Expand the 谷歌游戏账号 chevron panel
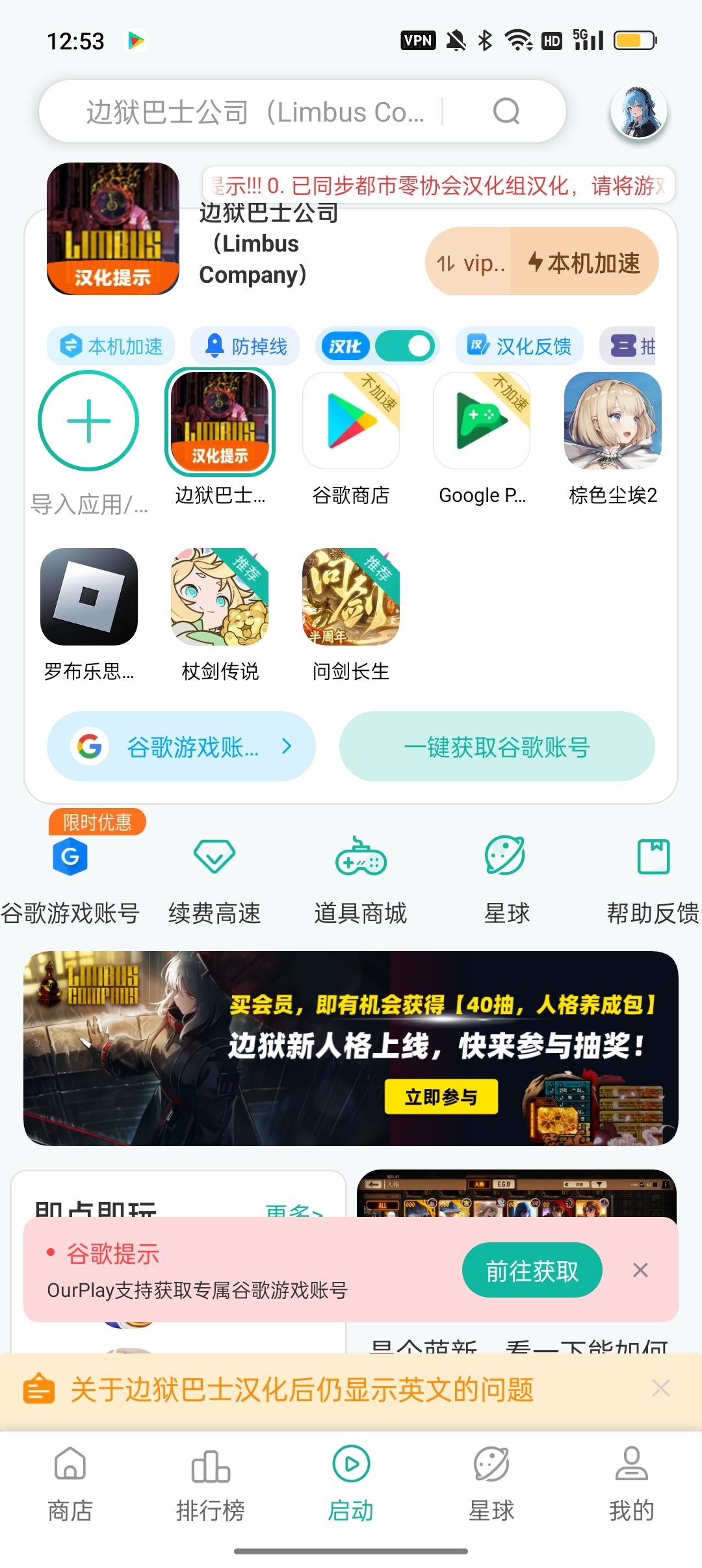Image resolution: width=702 pixels, height=1568 pixels. 288,747
